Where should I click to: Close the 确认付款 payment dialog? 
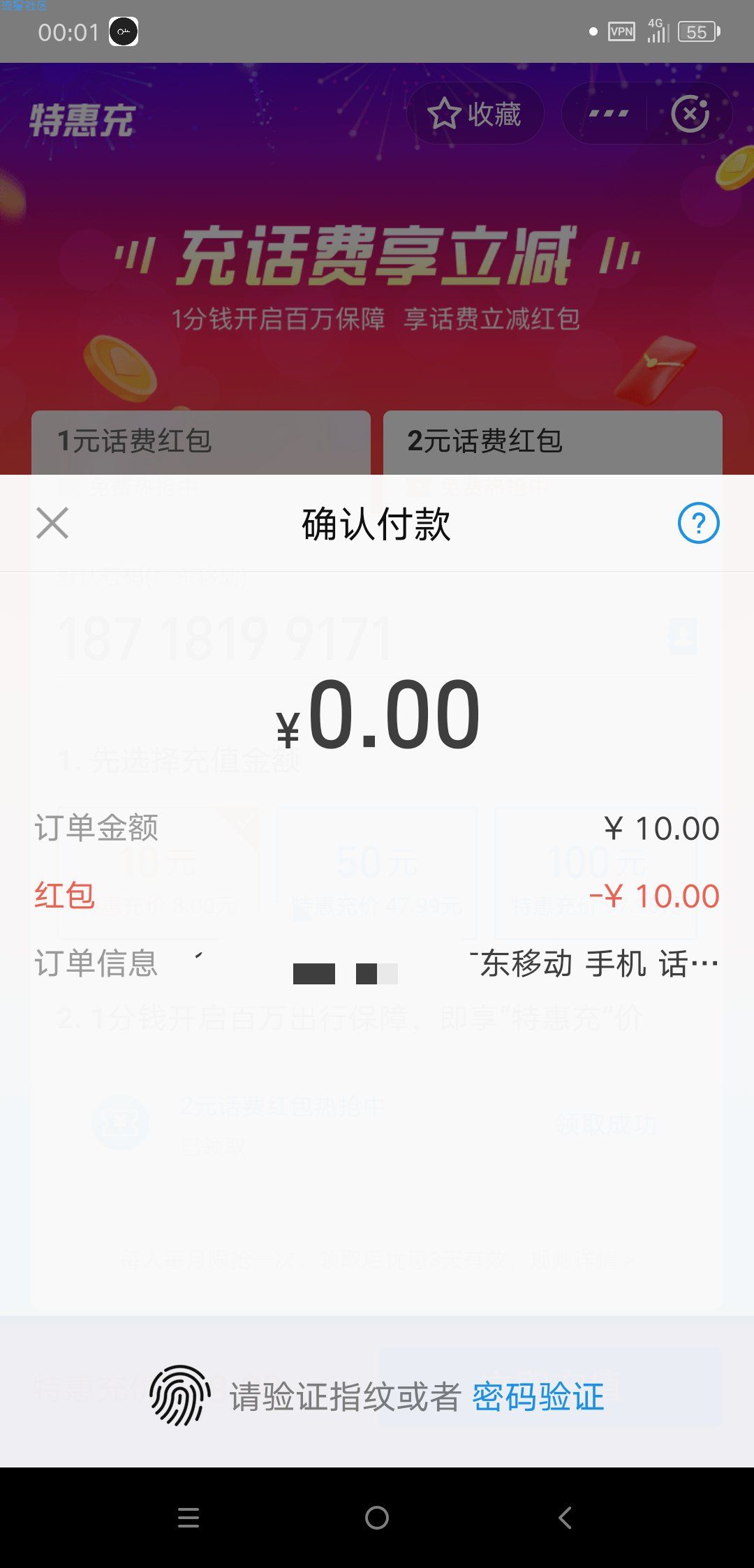pyautogui.click(x=52, y=523)
